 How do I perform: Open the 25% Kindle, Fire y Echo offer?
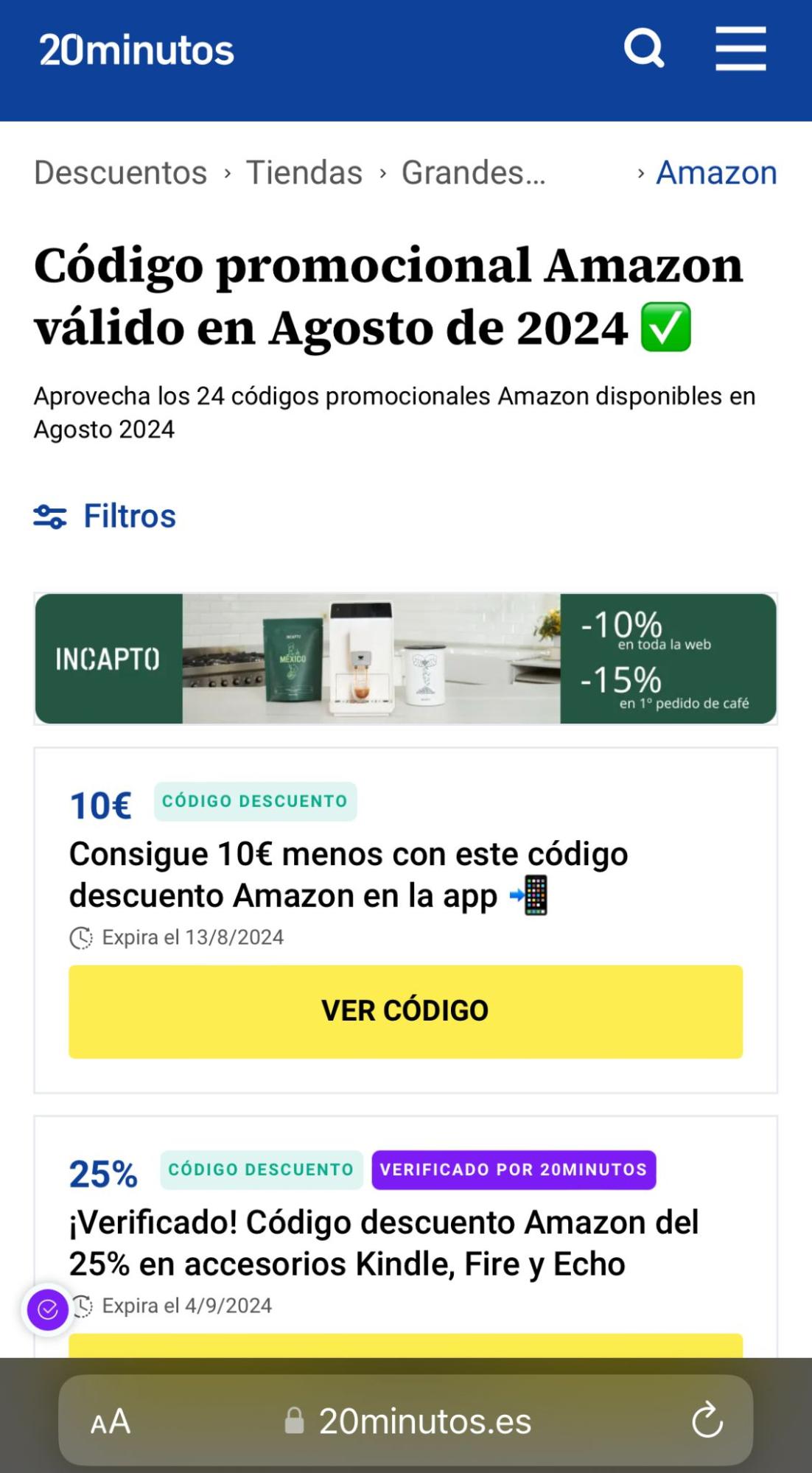coord(384,1243)
